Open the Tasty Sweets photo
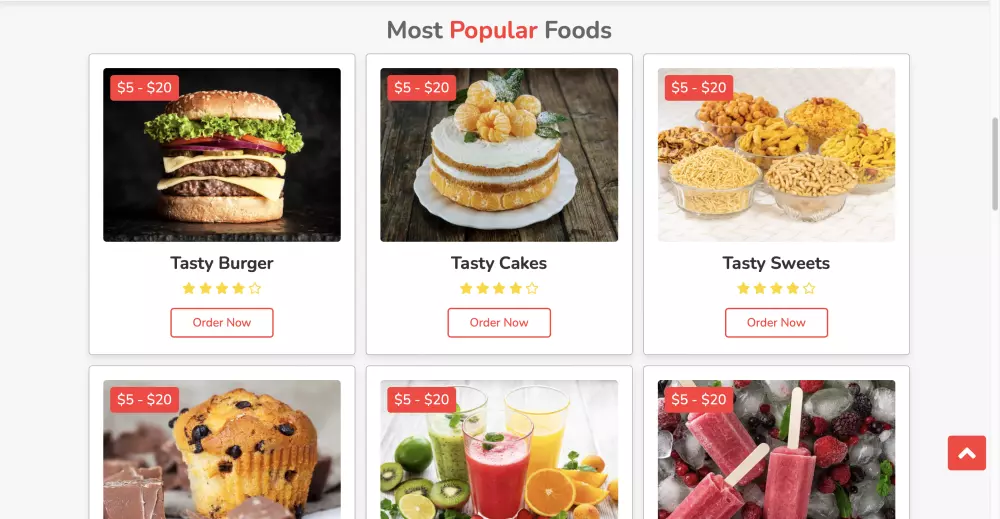 click(x=776, y=155)
